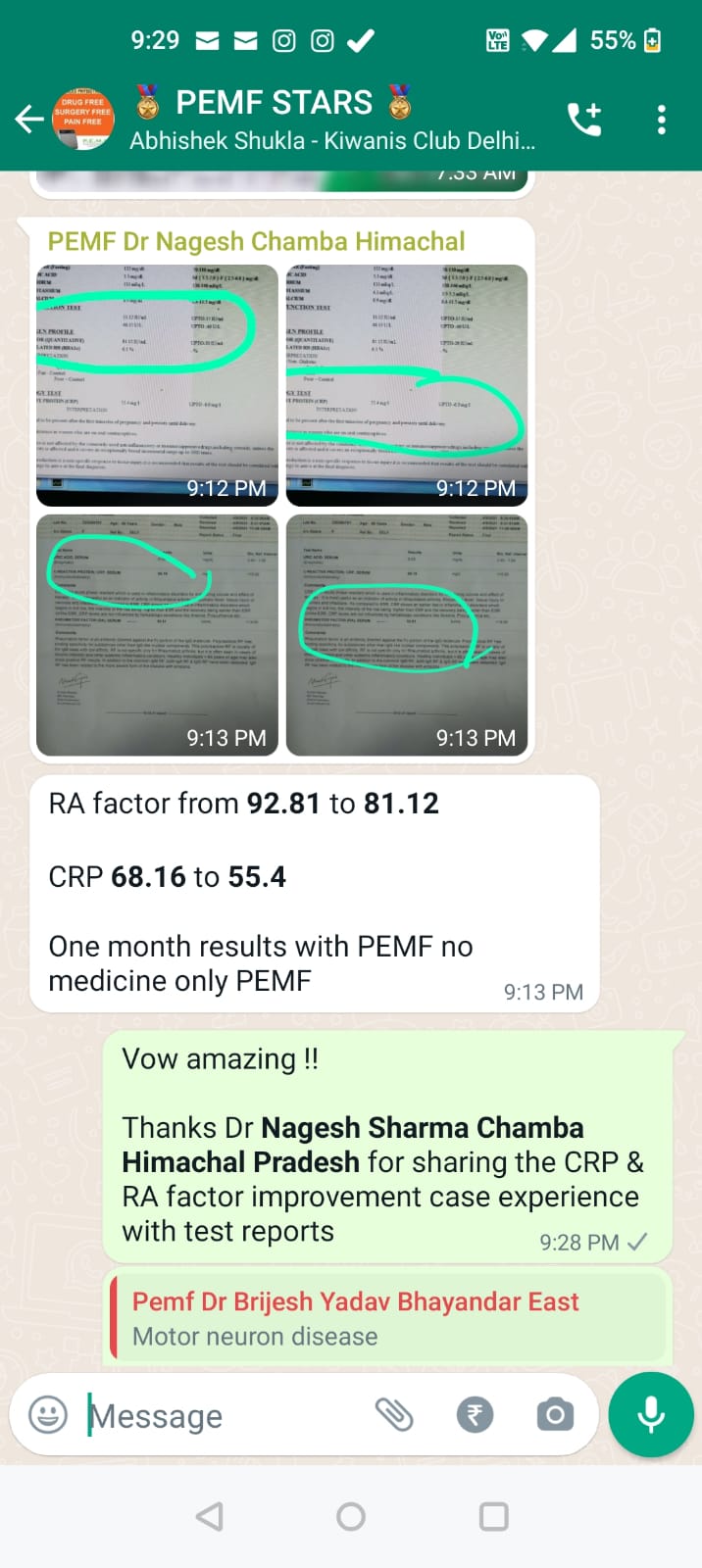Go back from the PEMF STARS chat
The height and width of the screenshot is (1568, 702).
pyautogui.click(x=29, y=120)
